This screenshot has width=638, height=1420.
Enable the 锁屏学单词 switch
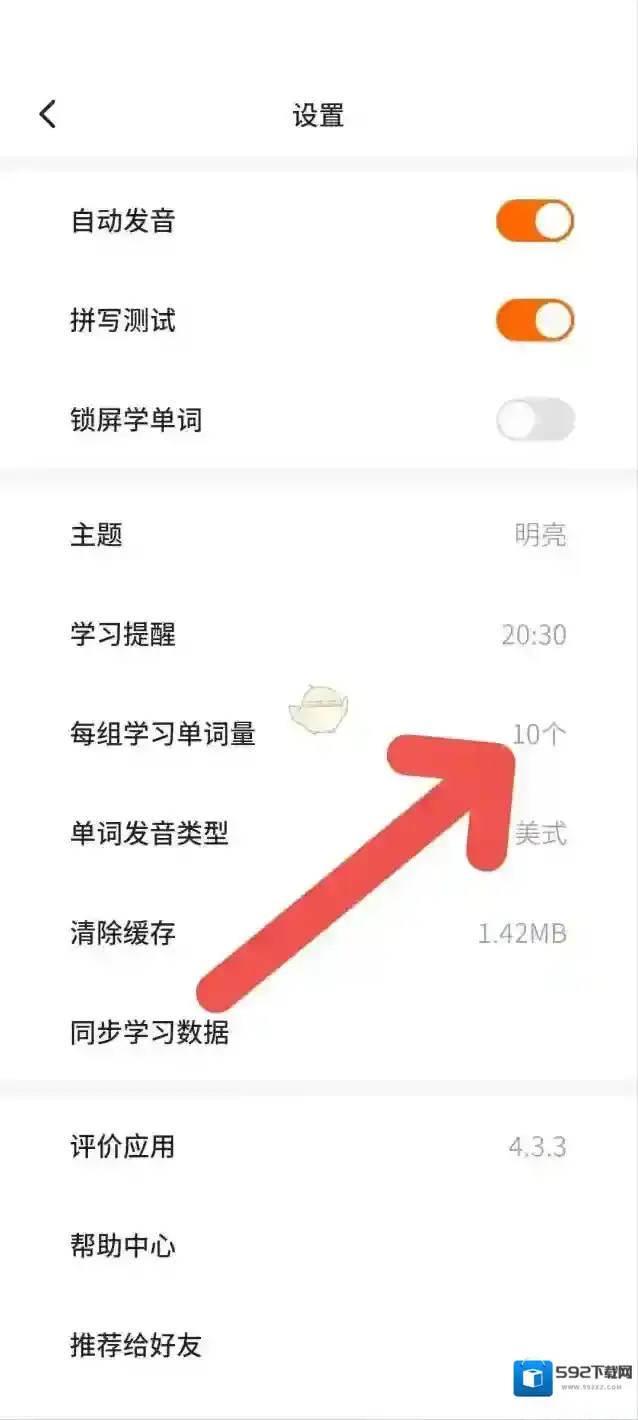(x=535, y=420)
